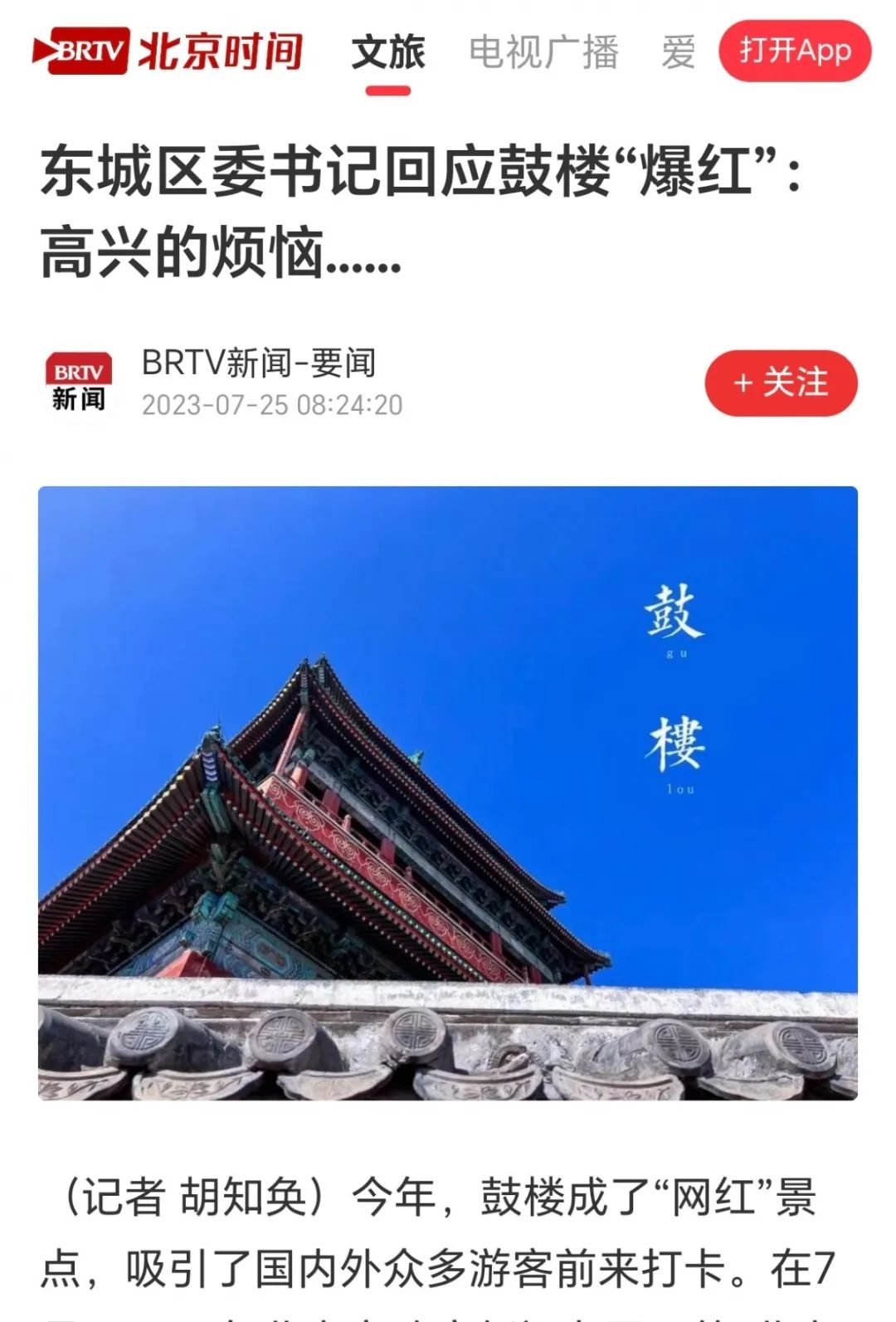The width and height of the screenshot is (896, 1322).
Task: Open the BRTV新闻-要闻 publisher profile
Action: click(x=259, y=363)
